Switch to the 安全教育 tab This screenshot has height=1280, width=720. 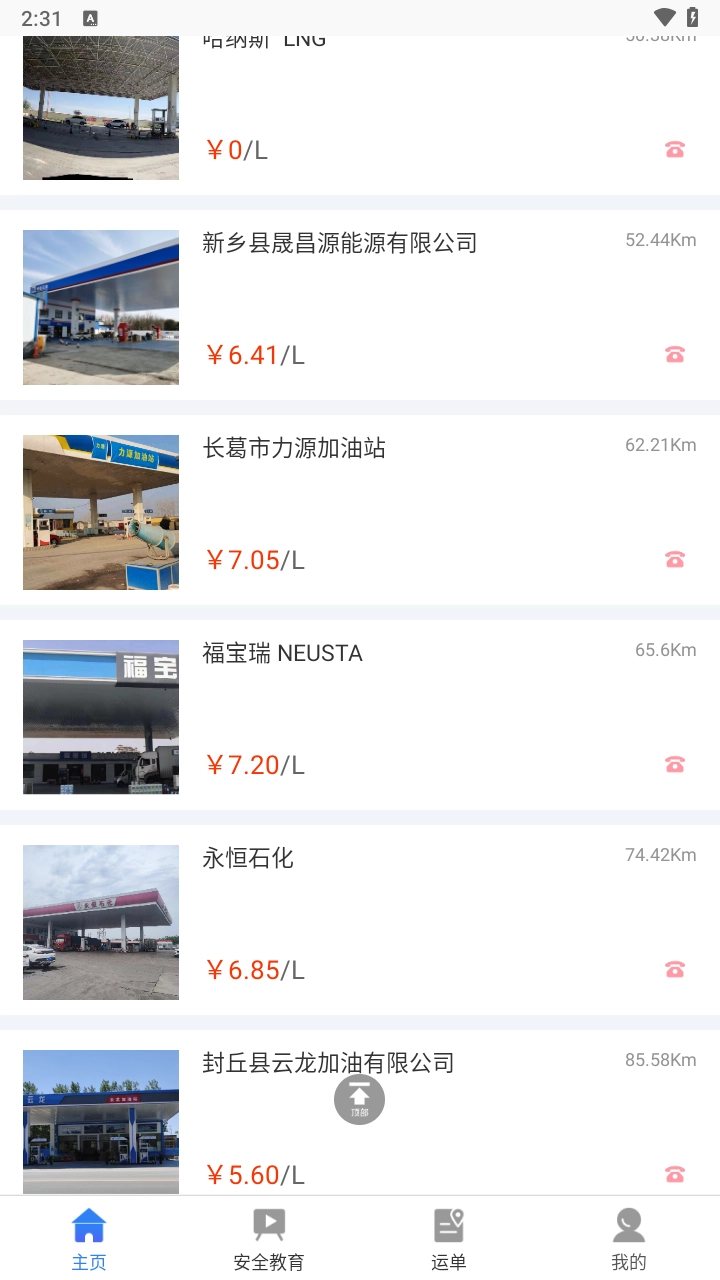tap(269, 1238)
